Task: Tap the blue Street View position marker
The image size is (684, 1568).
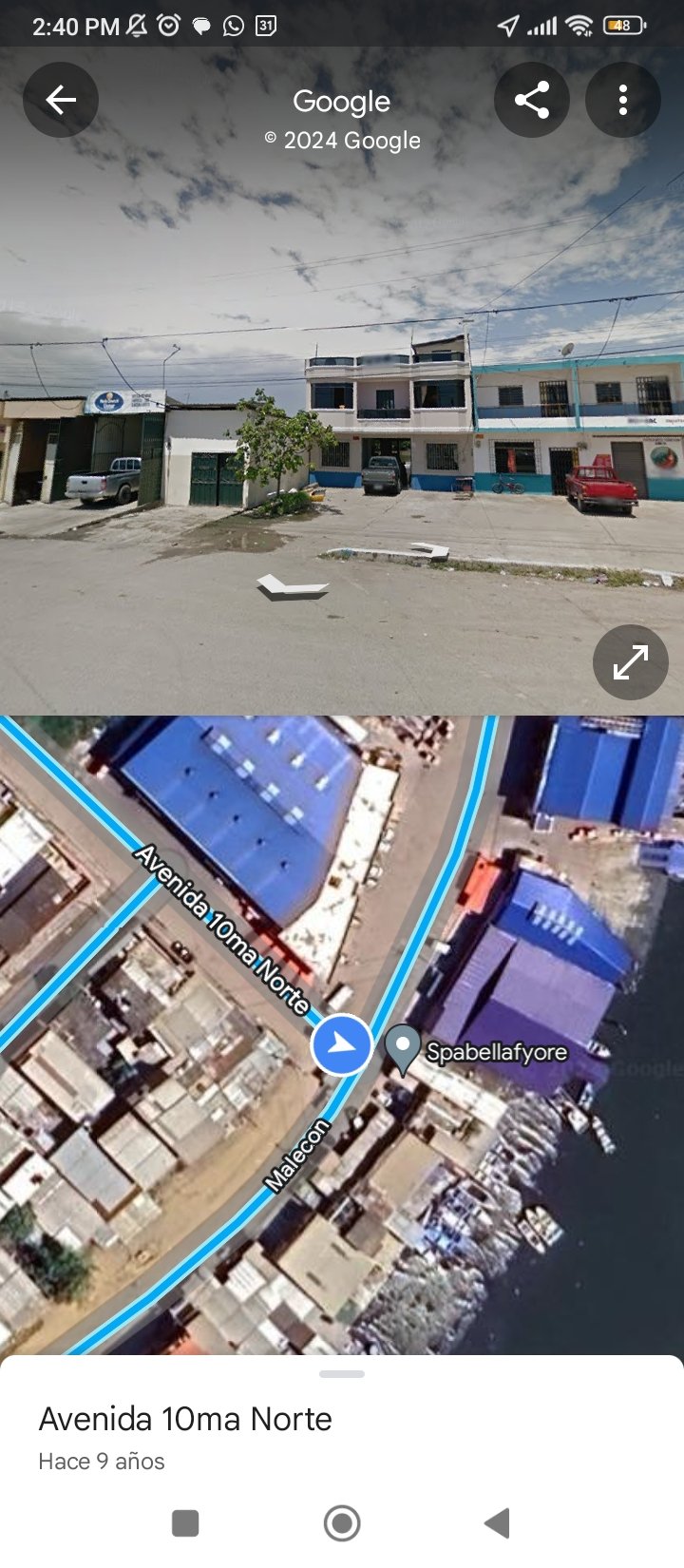Action: click(x=342, y=1044)
